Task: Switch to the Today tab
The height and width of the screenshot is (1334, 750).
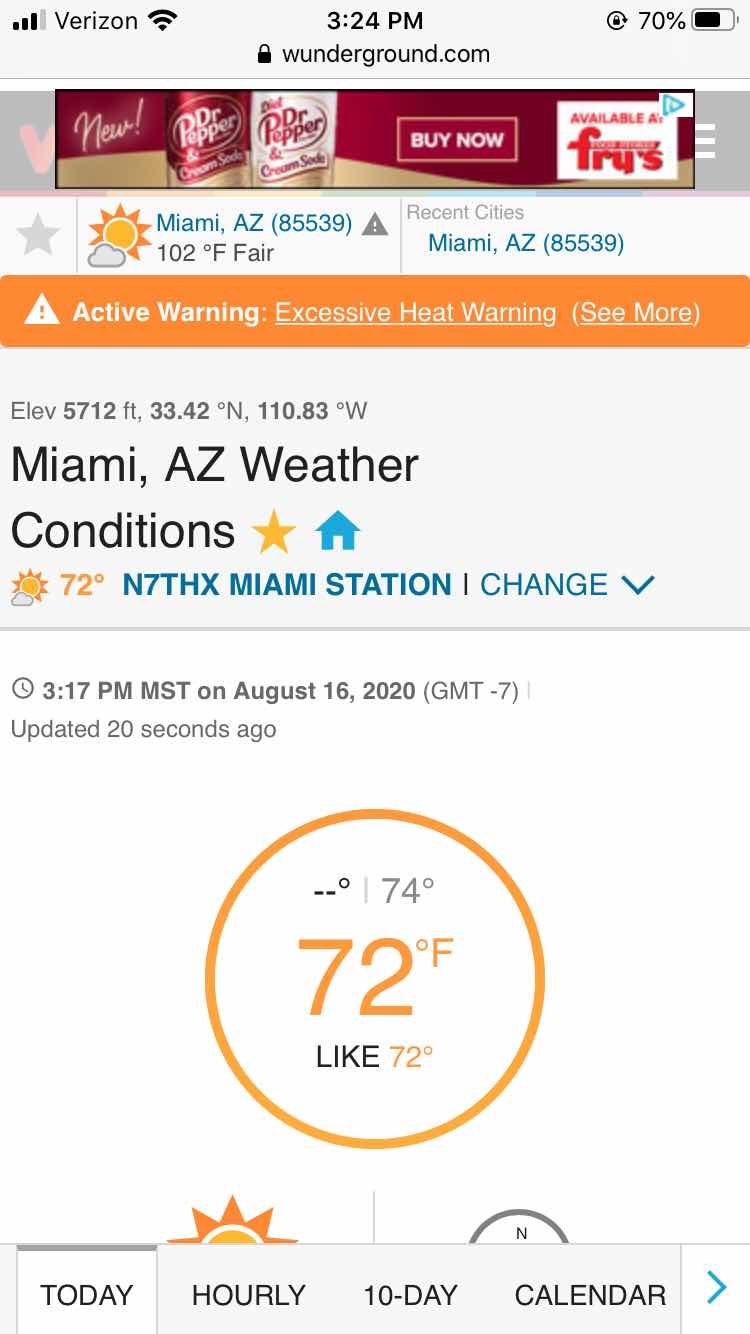Action: coord(86,1295)
